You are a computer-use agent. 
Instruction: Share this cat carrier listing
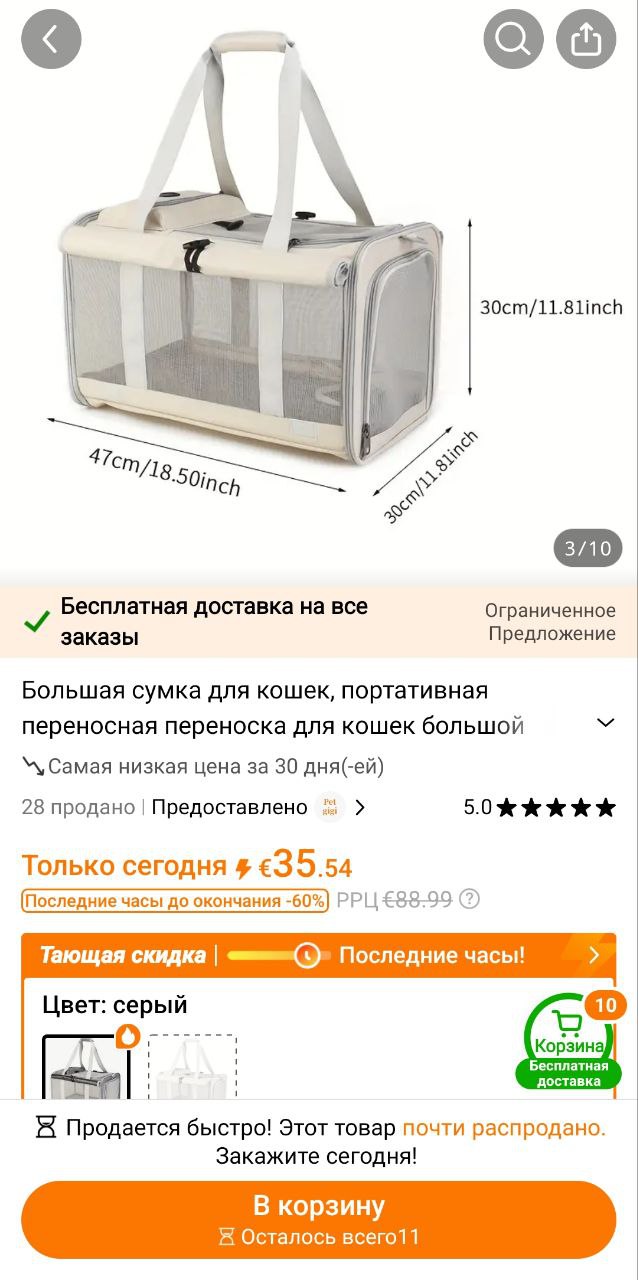tap(586, 40)
